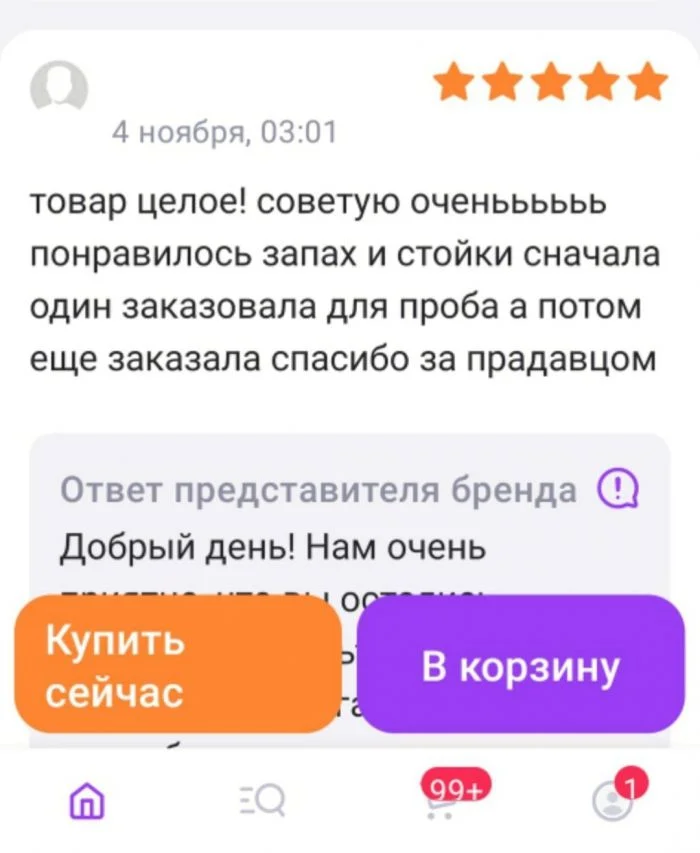
Task: Open the brand reply info icon
Action: (x=618, y=491)
